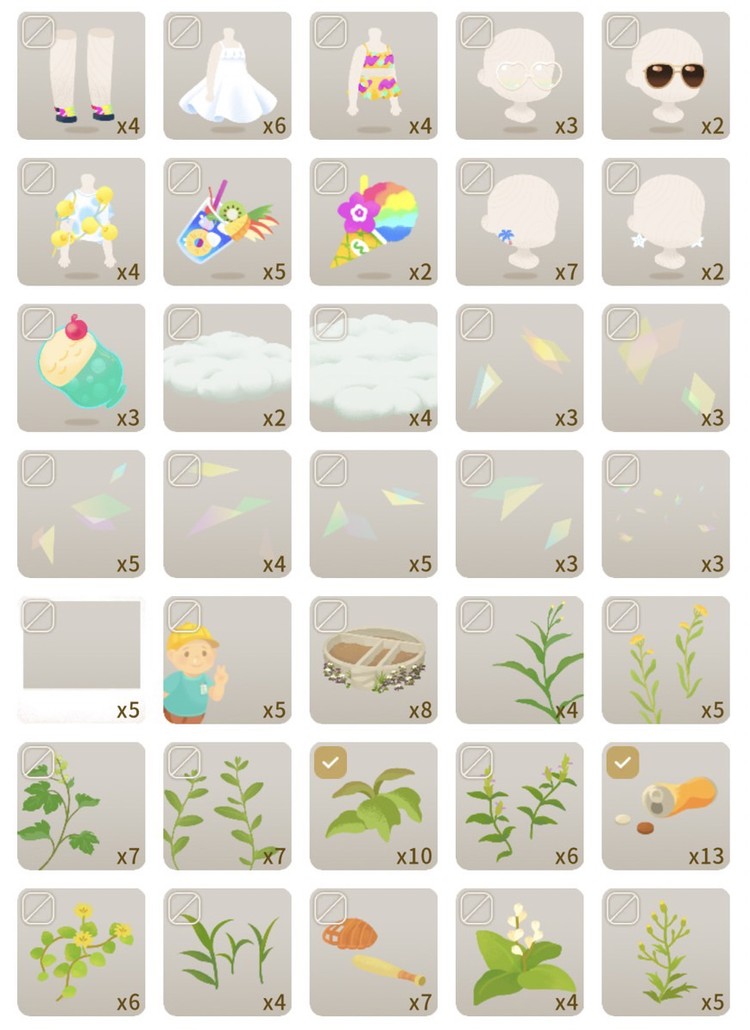Select the yellow pom-pom outfit x4
The image size is (750, 1030).
click(x=81, y=222)
